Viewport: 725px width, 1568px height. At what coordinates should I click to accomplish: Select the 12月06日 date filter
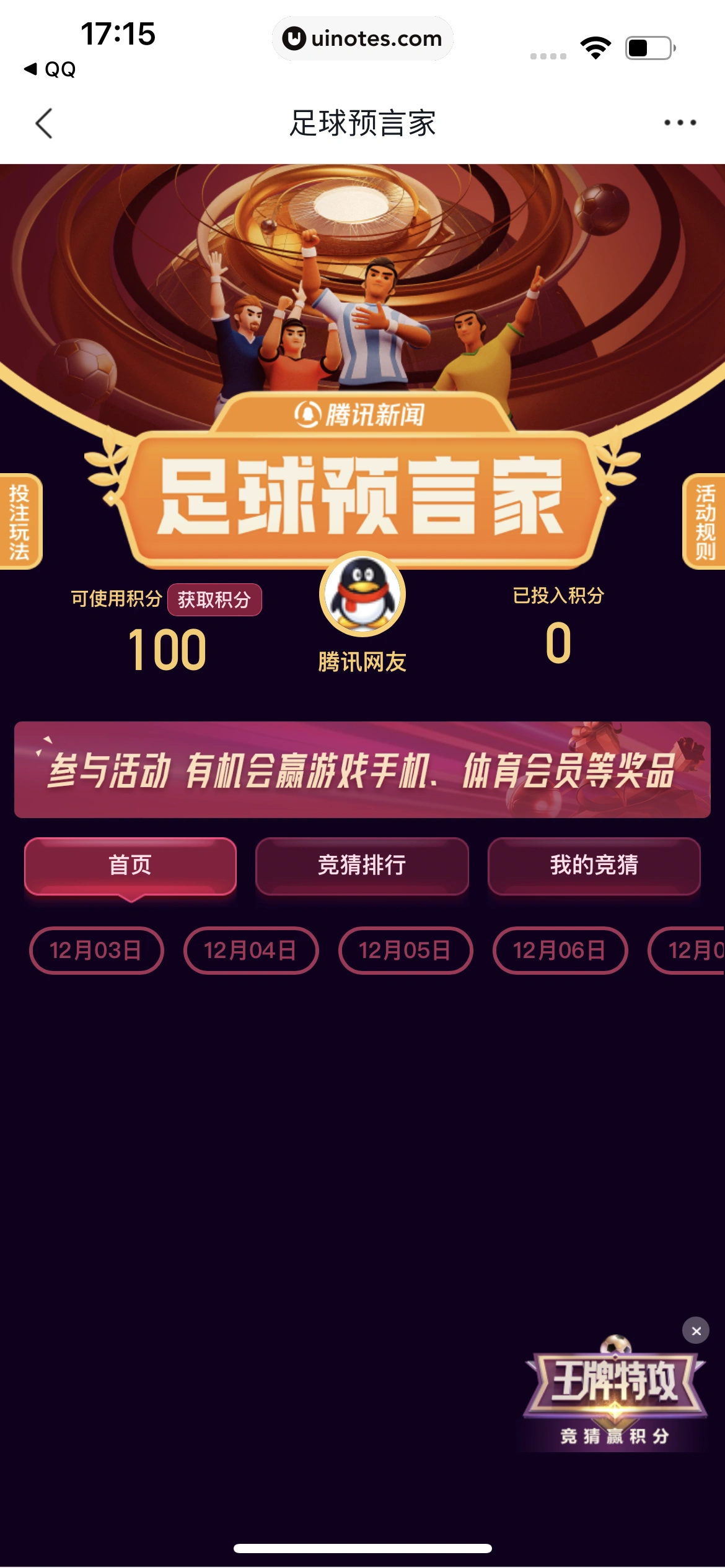point(560,951)
